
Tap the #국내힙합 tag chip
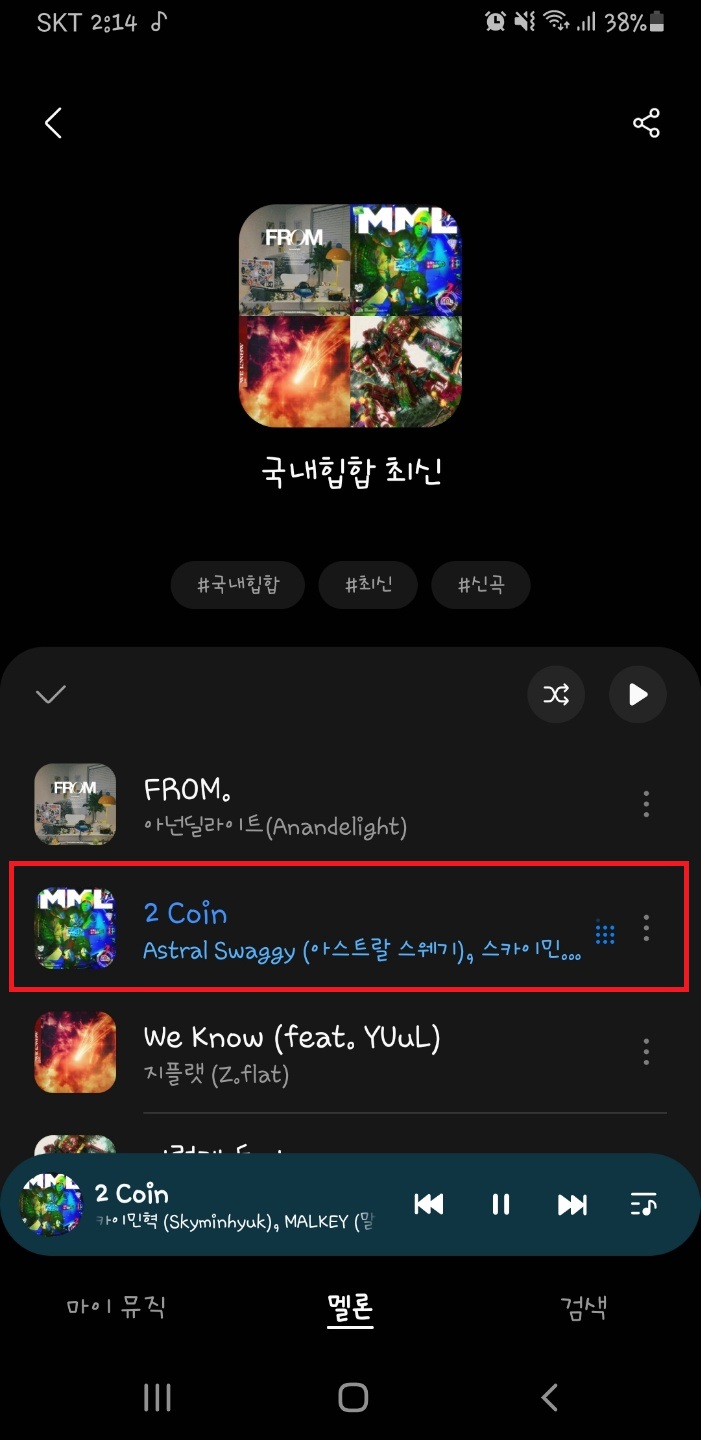coord(237,585)
